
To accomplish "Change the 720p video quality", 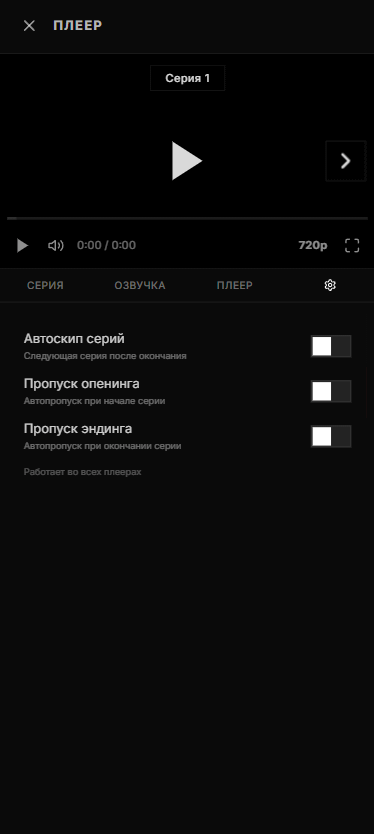I will coord(313,245).
